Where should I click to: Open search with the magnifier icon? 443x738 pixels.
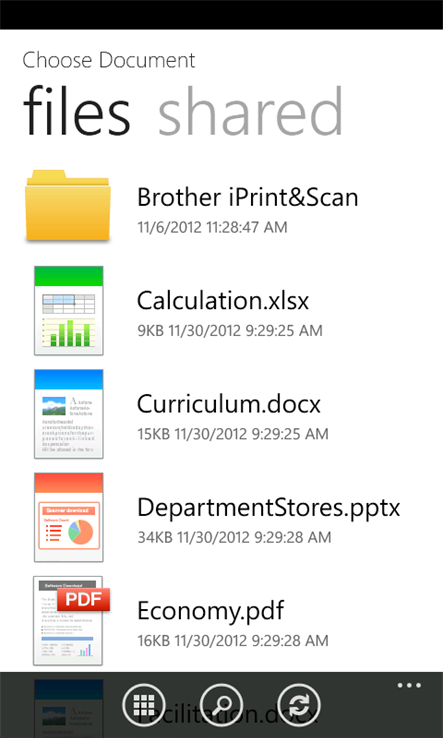pyautogui.click(x=221, y=705)
